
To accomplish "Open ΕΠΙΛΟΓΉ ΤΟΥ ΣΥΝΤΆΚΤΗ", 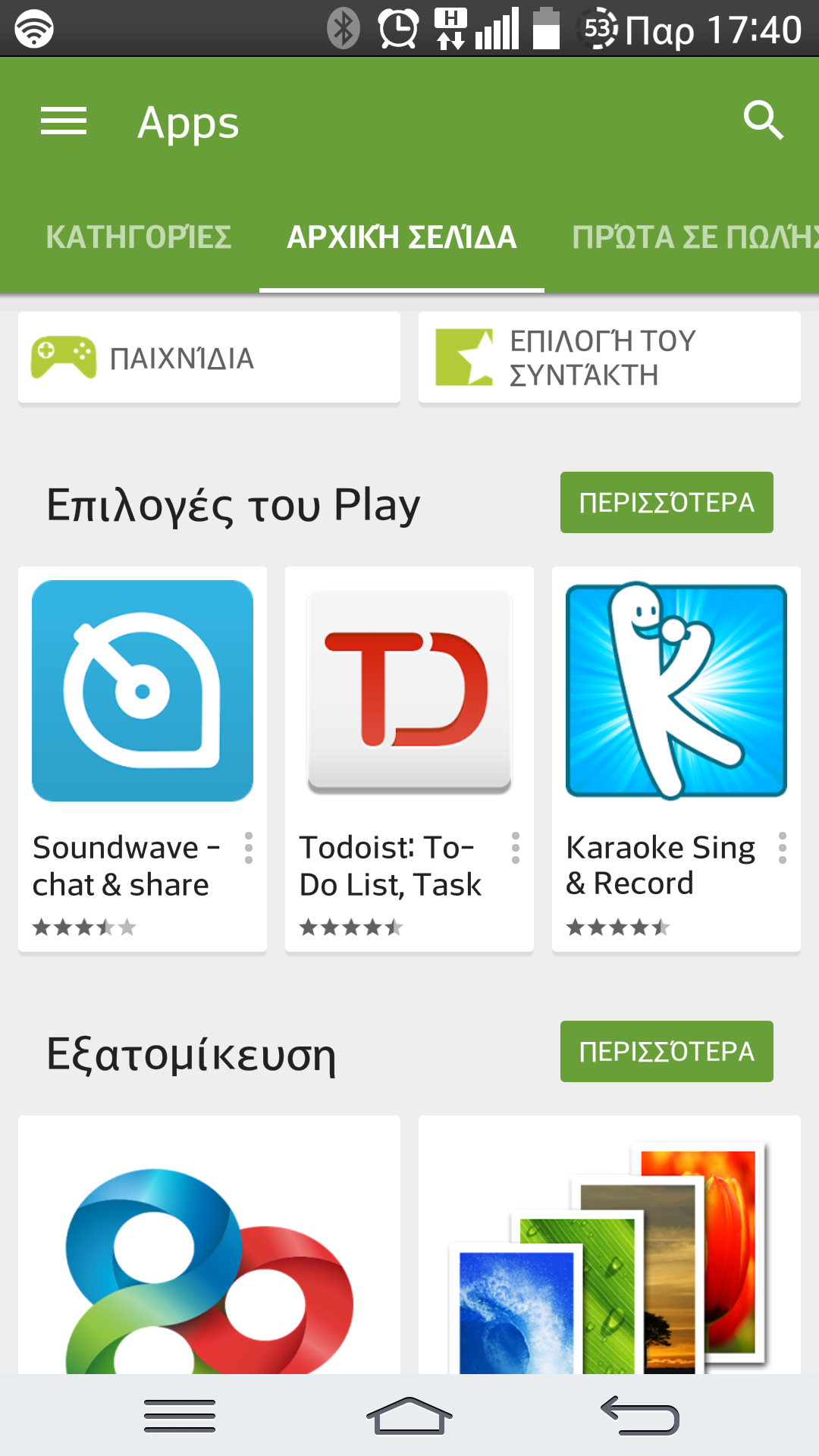I will (x=610, y=357).
